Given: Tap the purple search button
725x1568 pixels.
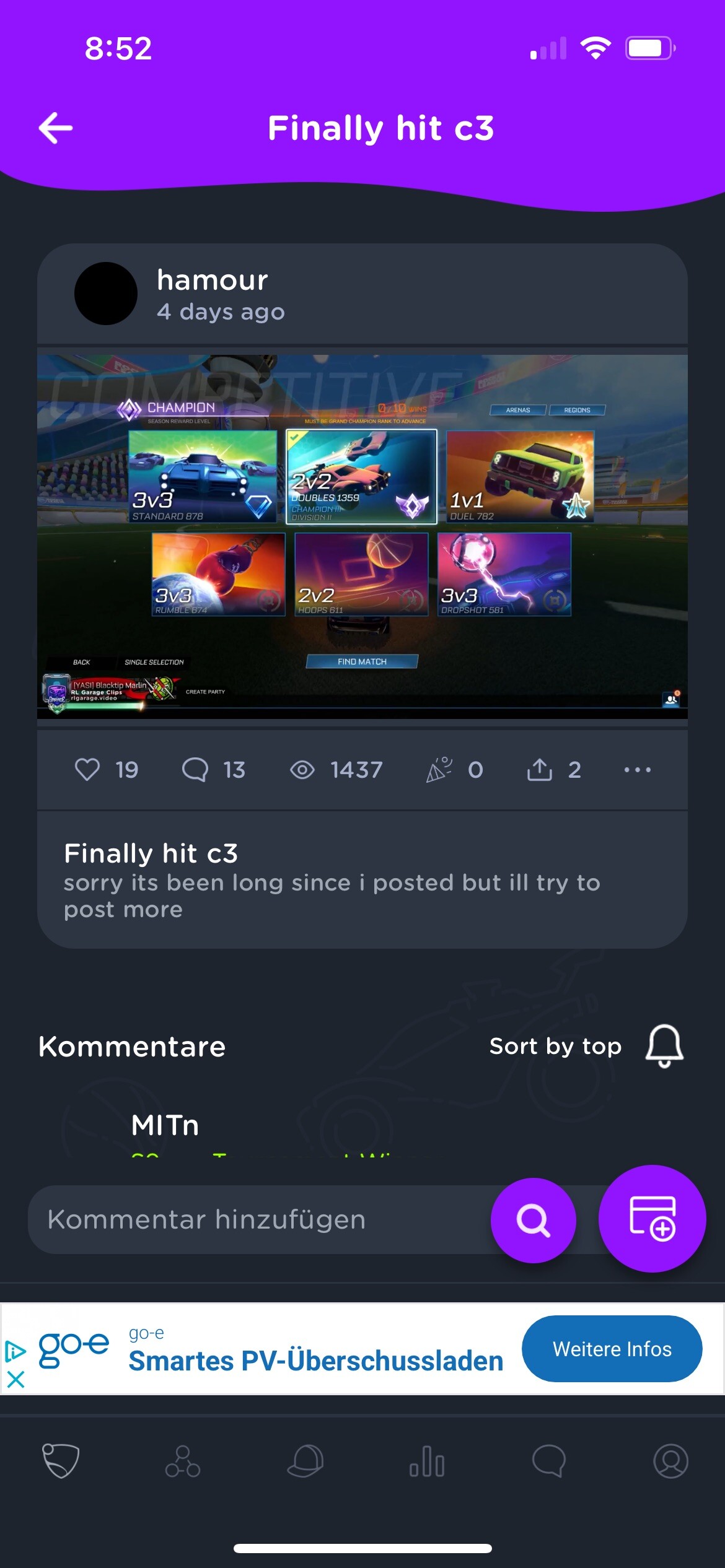Looking at the screenshot, I should pos(533,1220).
